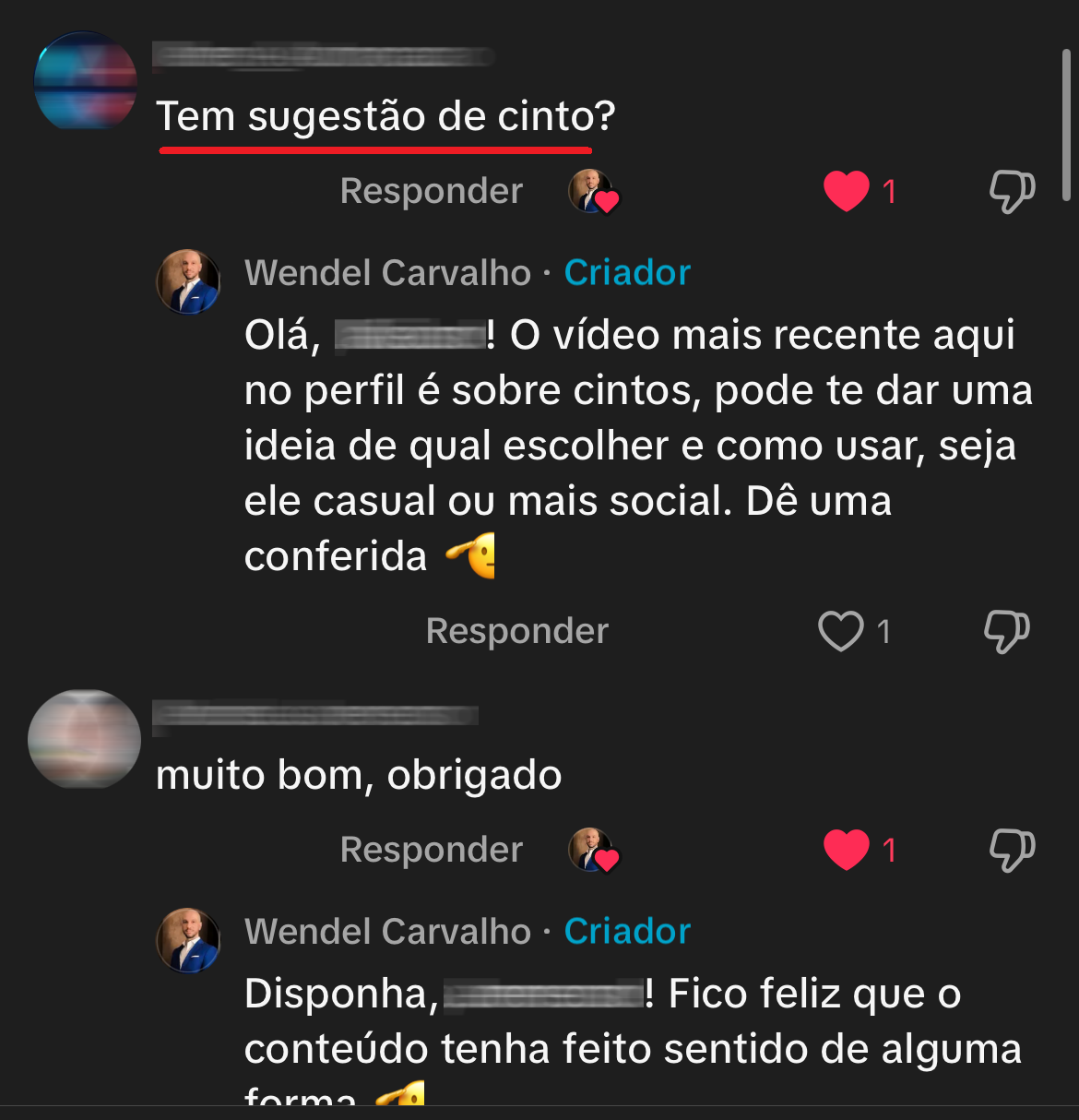Viewport: 1079px width, 1120px height.
Task: Click the Criador label on the second reply
Action: (626, 931)
